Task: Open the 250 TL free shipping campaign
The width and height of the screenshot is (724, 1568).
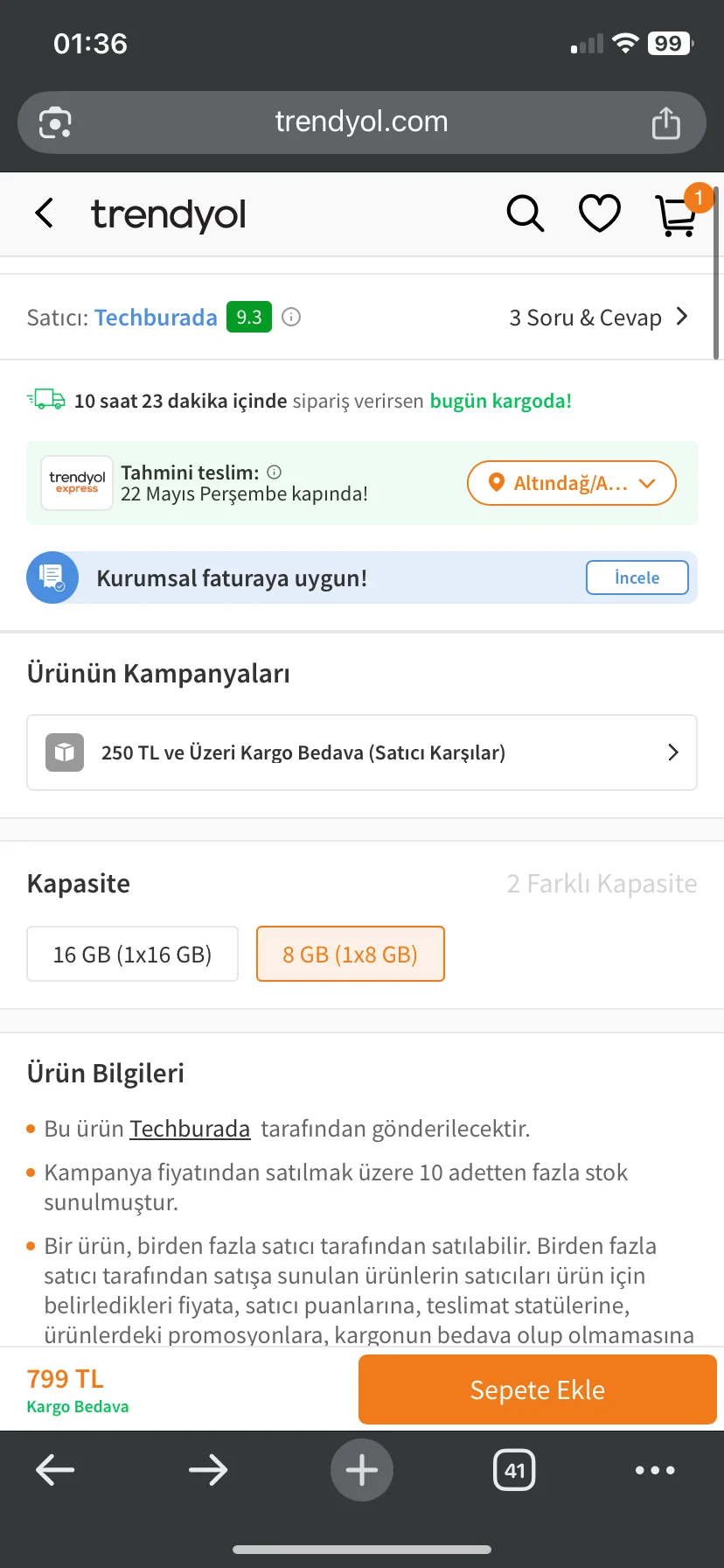Action: (x=362, y=752)
